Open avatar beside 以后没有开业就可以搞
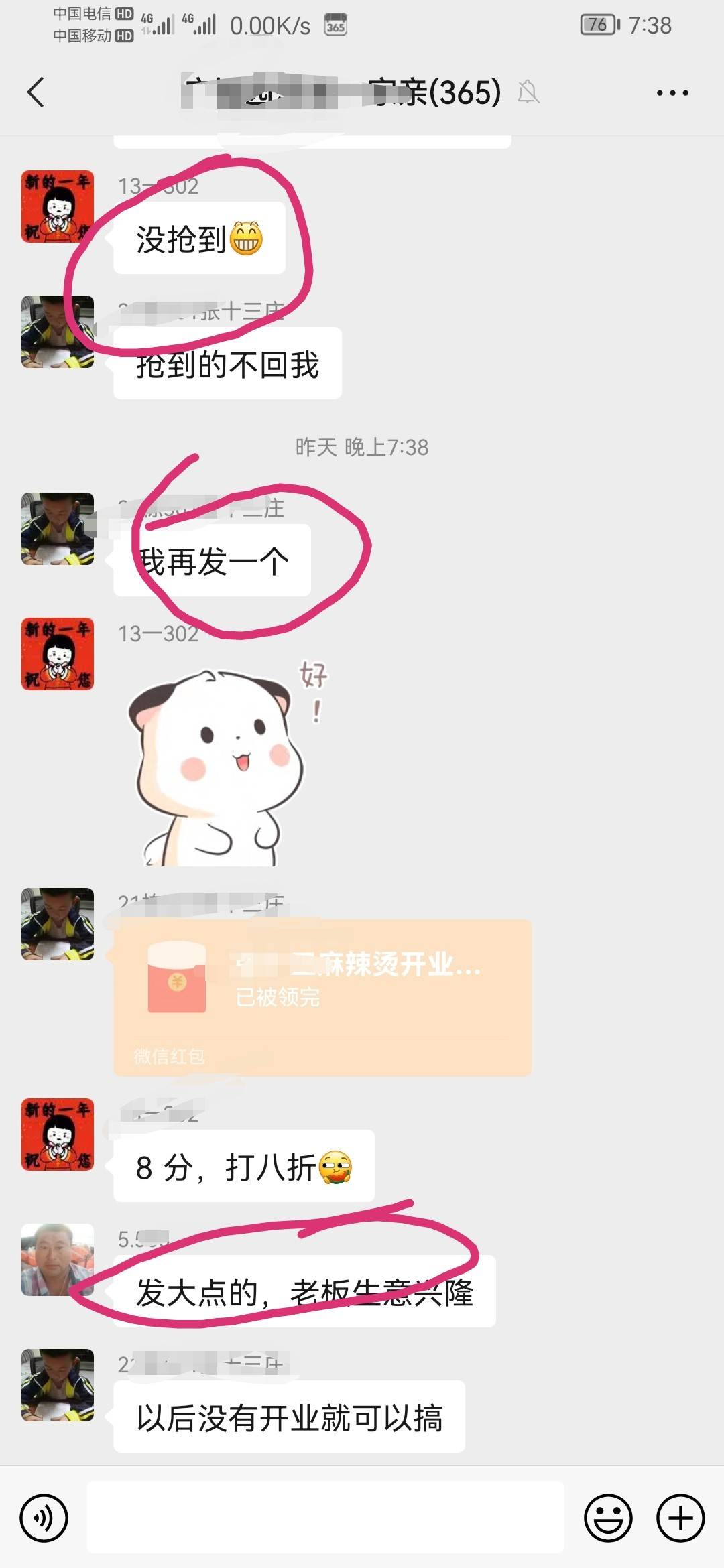Screen dimensions: 724x1568 click(x=58, y=1385)
